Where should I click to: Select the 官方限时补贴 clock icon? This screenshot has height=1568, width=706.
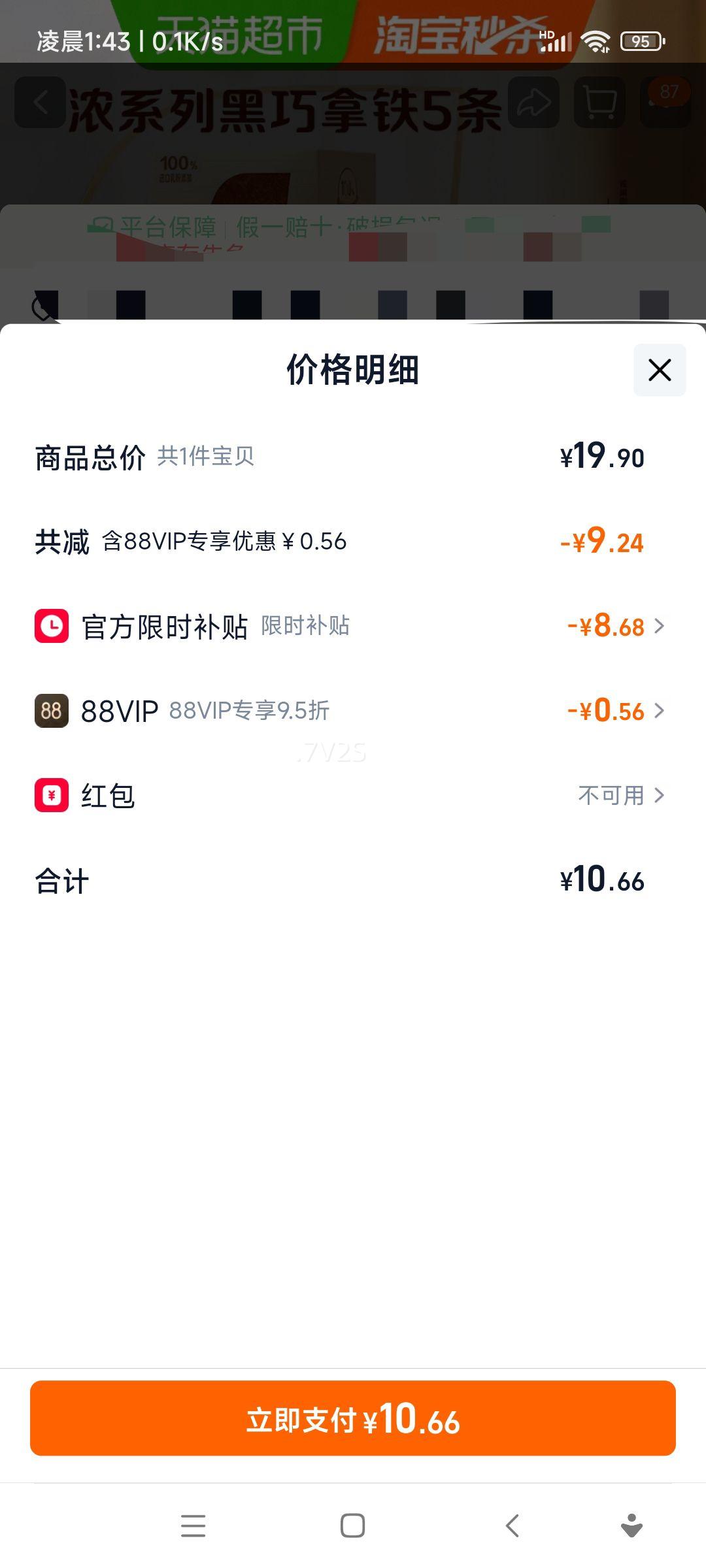point(52,626)
